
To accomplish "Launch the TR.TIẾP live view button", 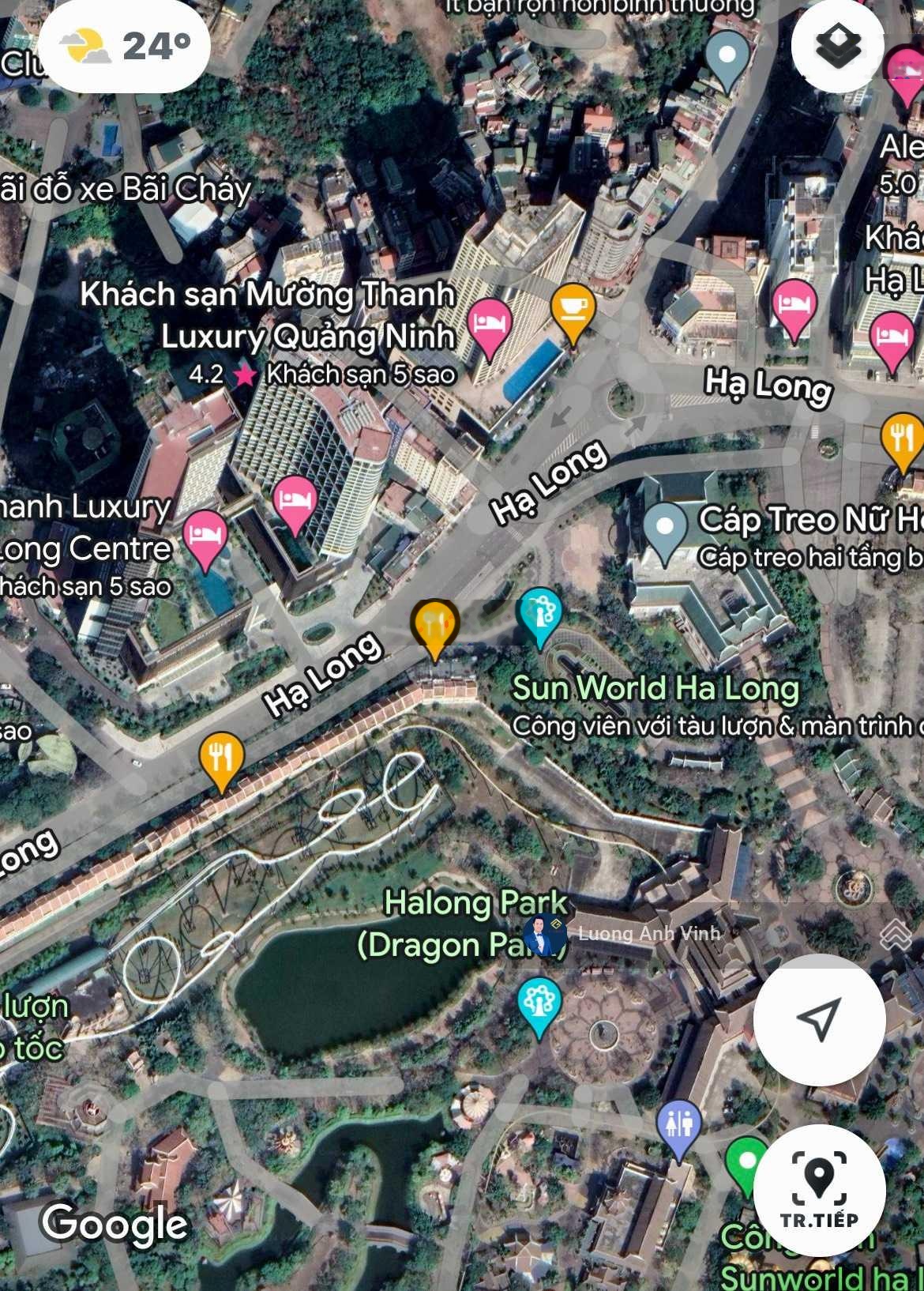I will pos(819,1190).
